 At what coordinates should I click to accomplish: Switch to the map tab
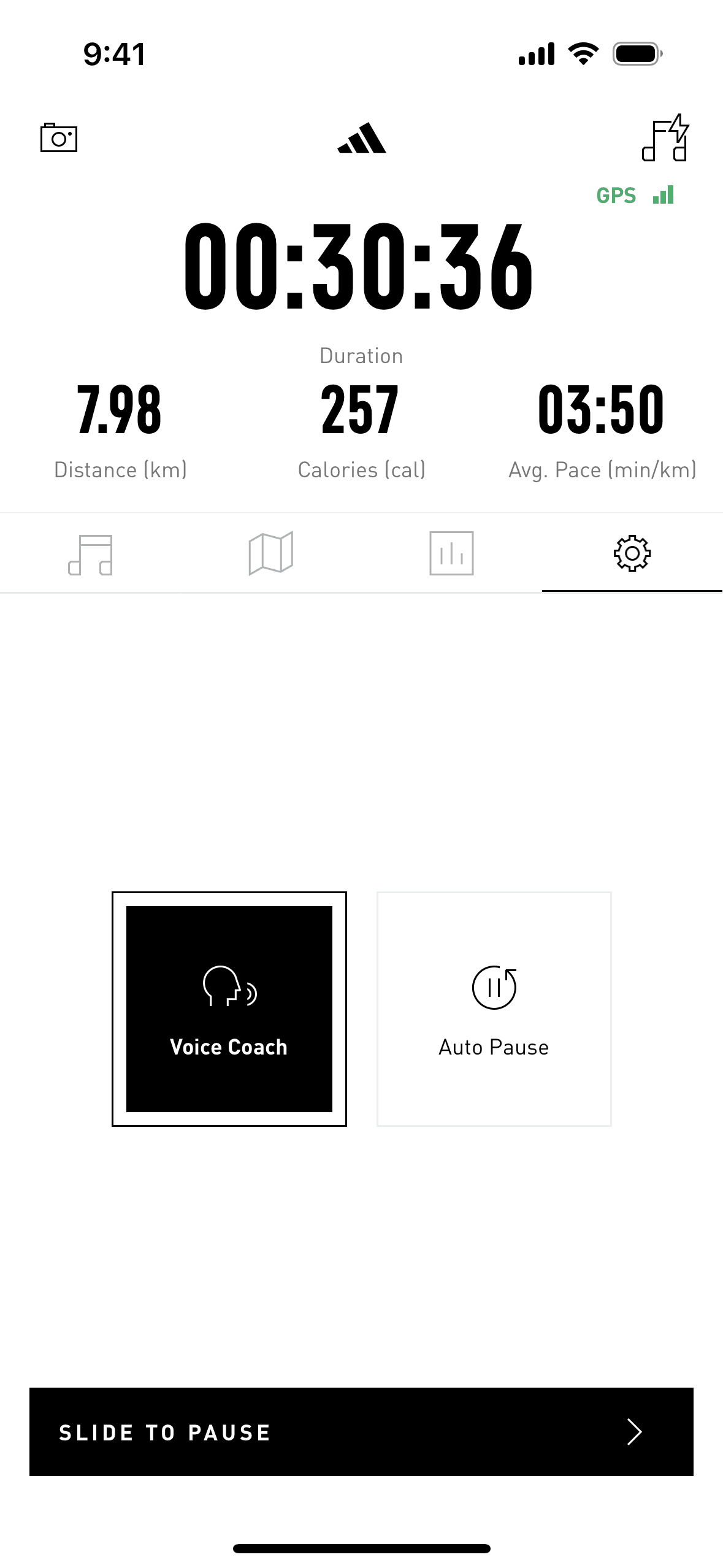[271, 554]
